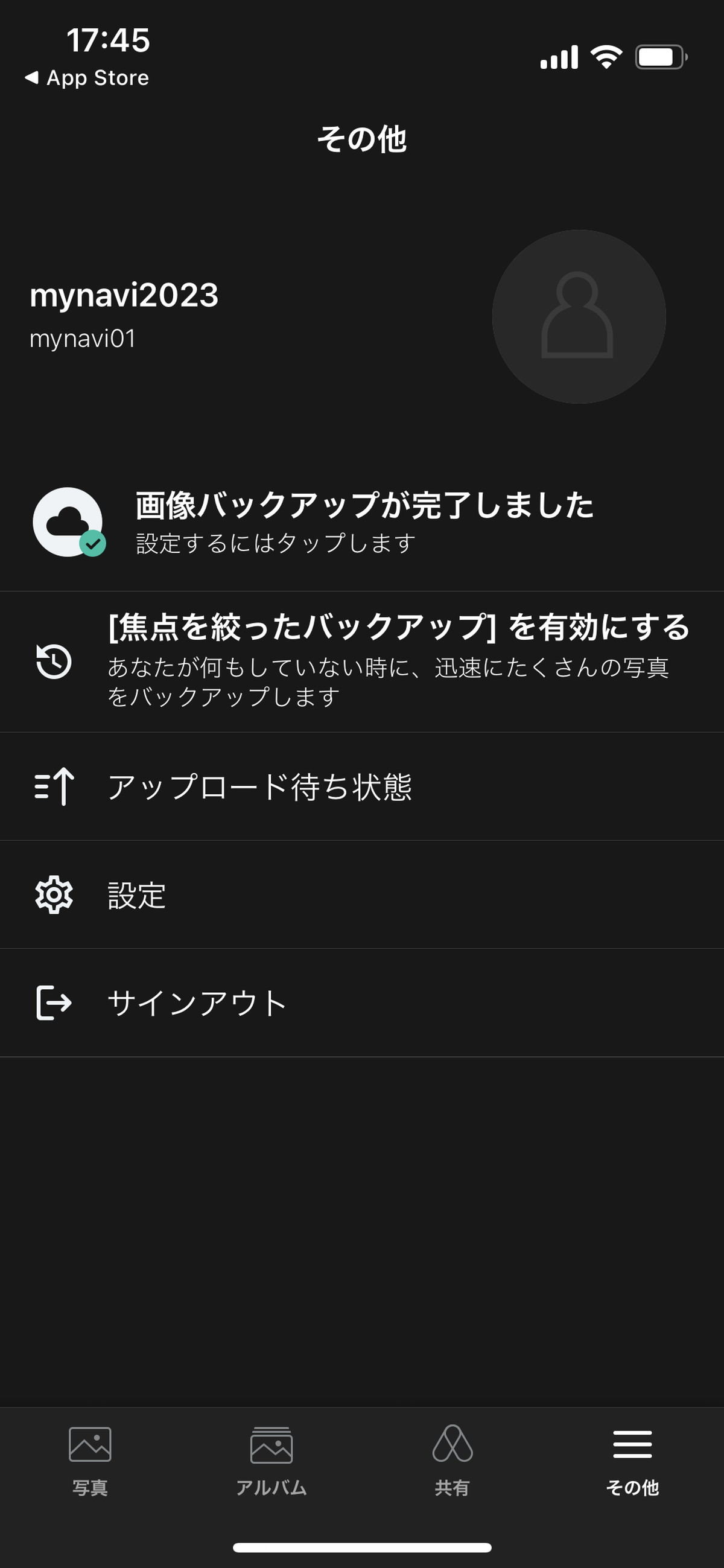Screen dimensions: 724x1568
Task: Select サインアウト to sign out
Action: 362,1003
